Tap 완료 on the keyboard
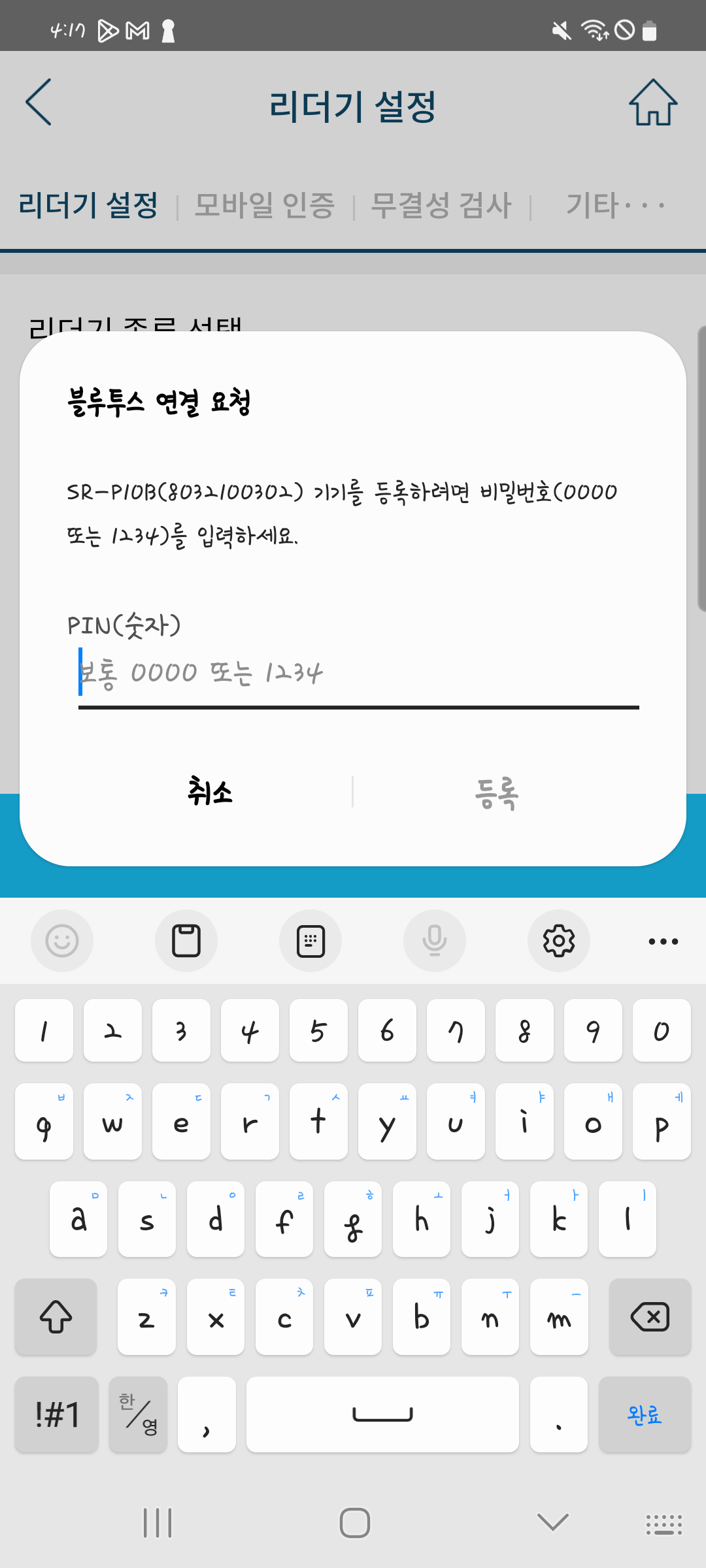Image resolution: width=706 pixels, height=1568 pixels. [x=645, y=1414]
